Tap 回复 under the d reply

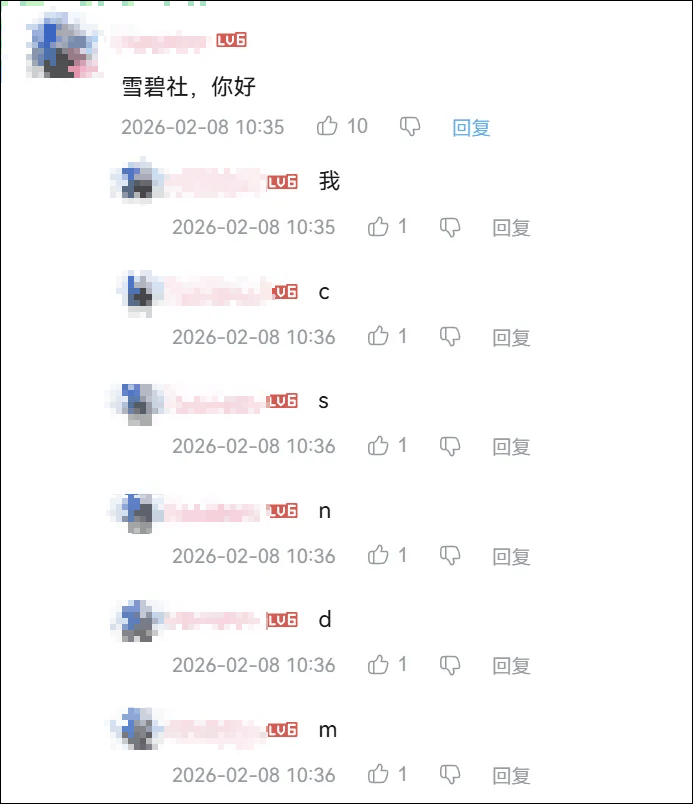511,665
